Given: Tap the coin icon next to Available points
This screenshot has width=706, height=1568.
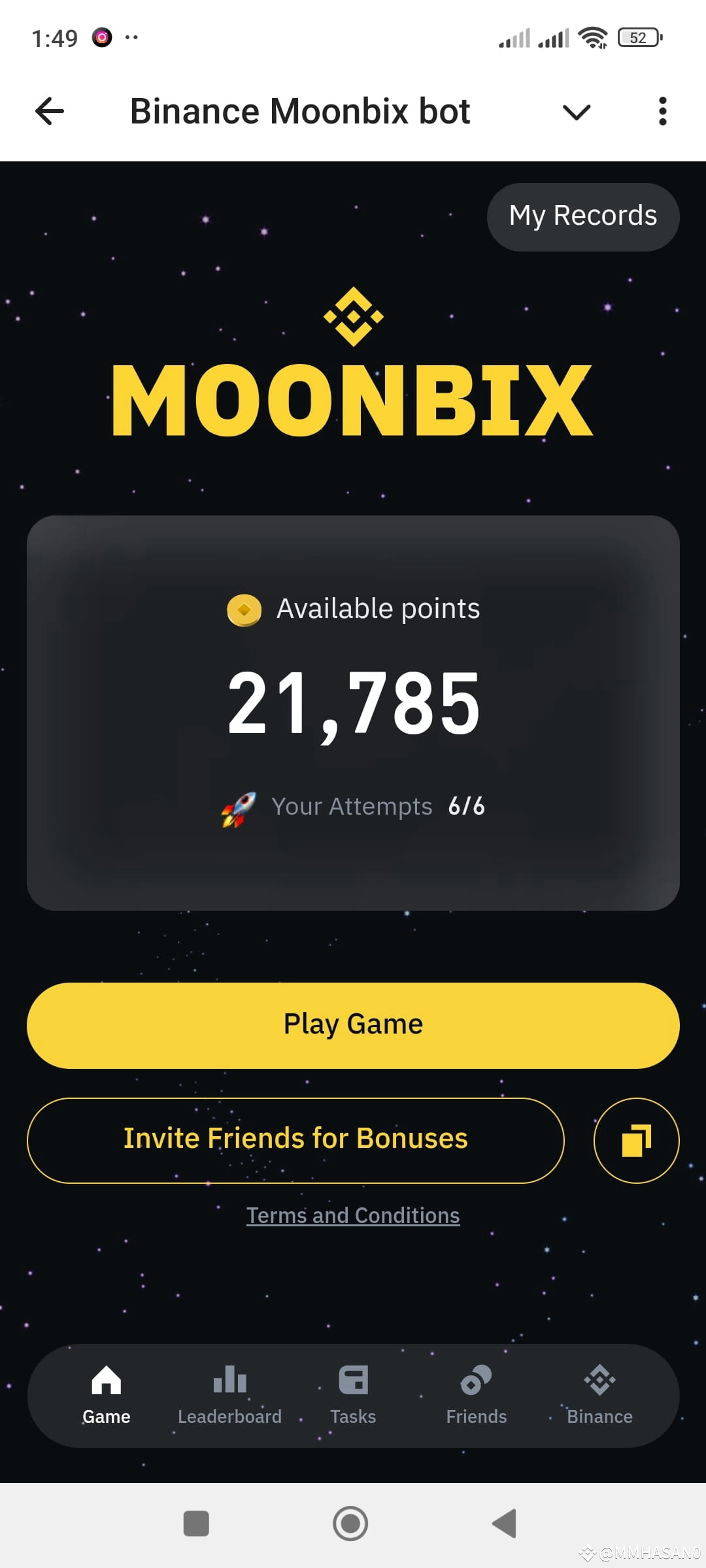Looking at the screenshot, I should pyautogui.click(x=244, y=608).
